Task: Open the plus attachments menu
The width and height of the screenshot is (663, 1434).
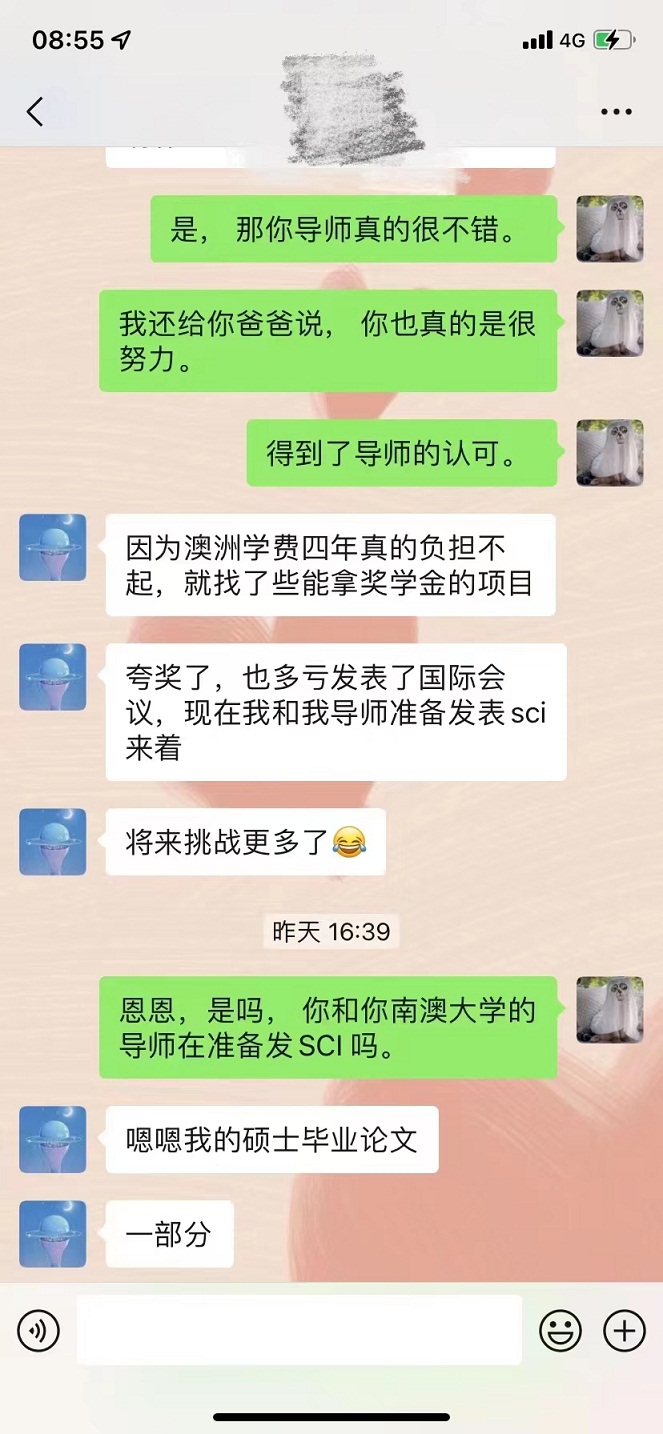Action: pos(624,1331)
